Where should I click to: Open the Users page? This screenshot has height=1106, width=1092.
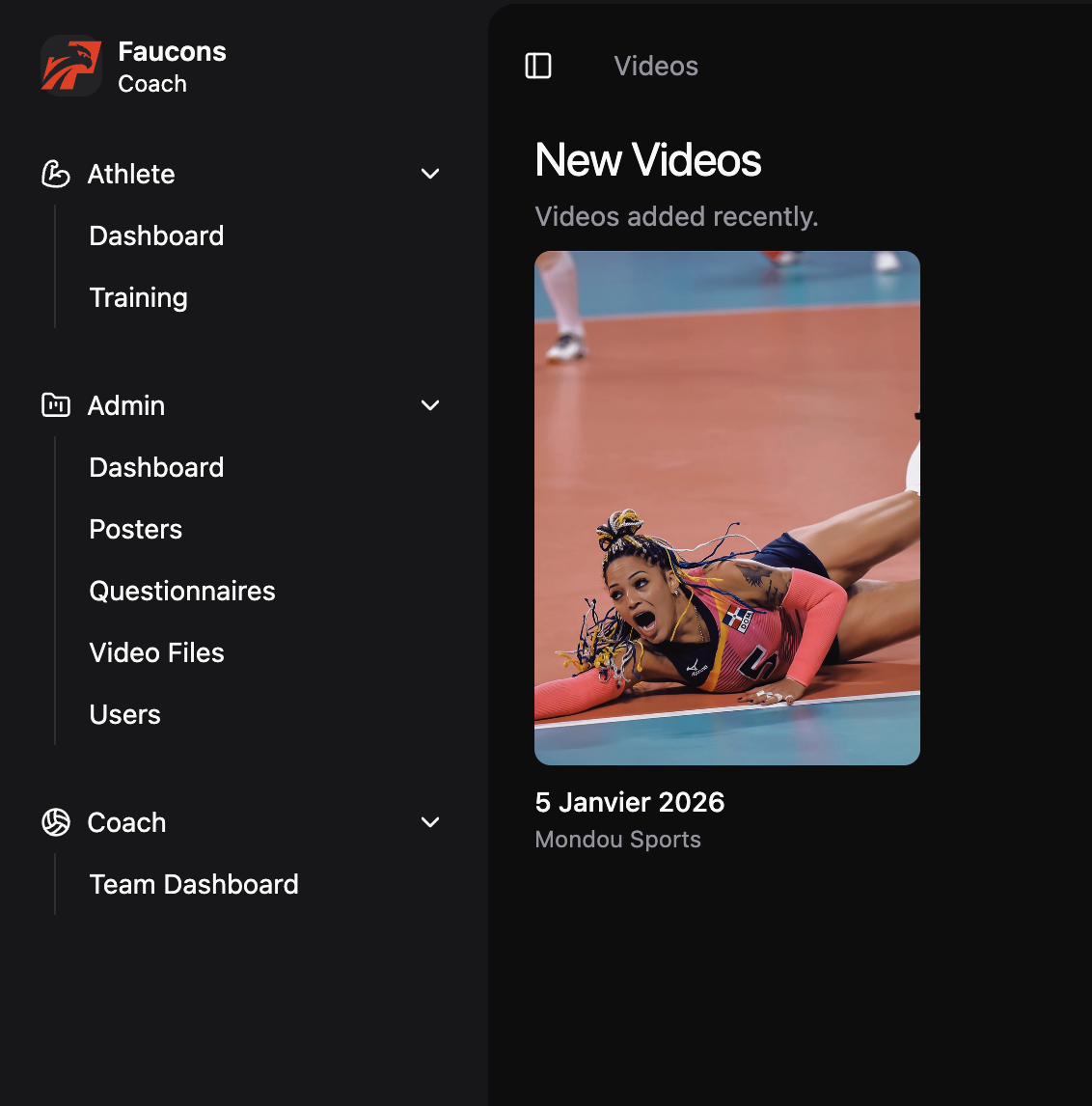click(124, 714)
